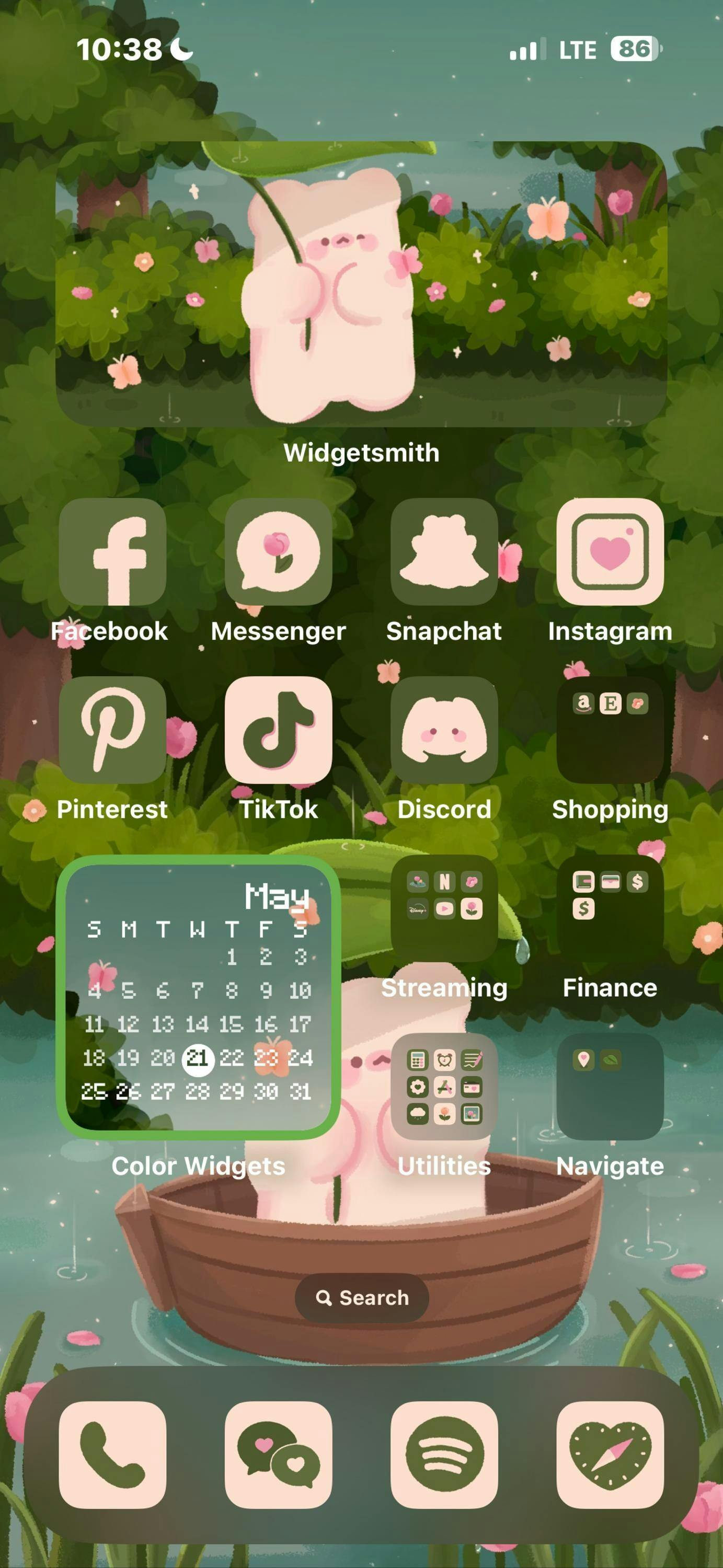This screenshot has width=723, height=1568.
Task: Open the Facebook app
Action: [x=112, y=551]
